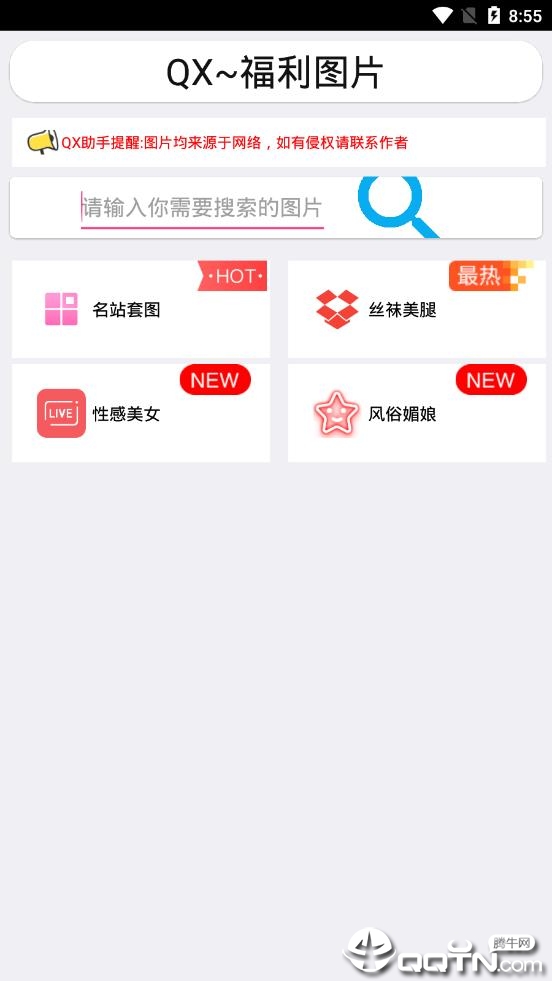Viewport: 552px width, 981px height.
Task: Open the 丝袜美腿 category
Action: point(416,309)
